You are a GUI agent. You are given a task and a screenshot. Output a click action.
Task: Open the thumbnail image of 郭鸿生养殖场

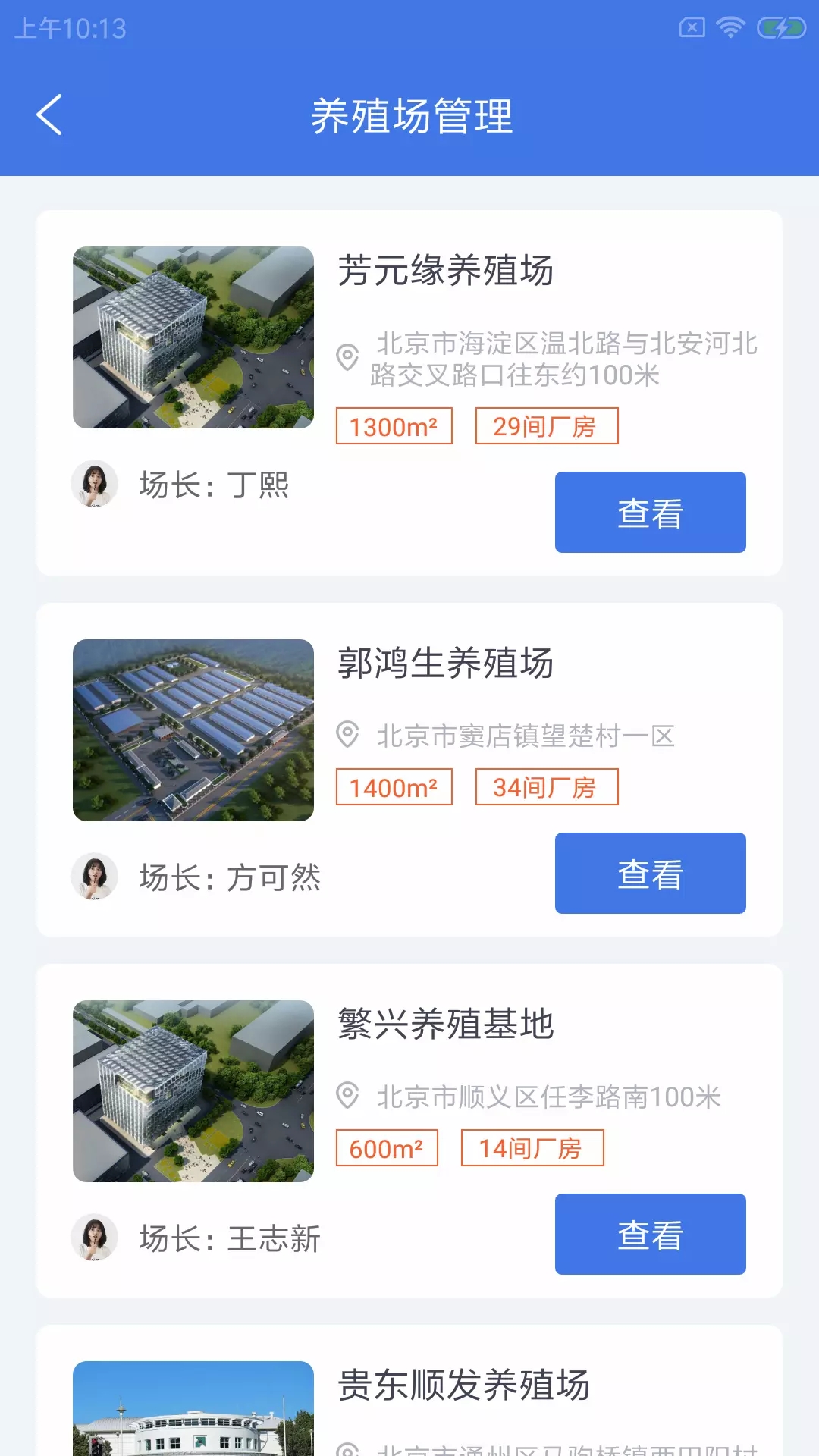click(193, 731)
